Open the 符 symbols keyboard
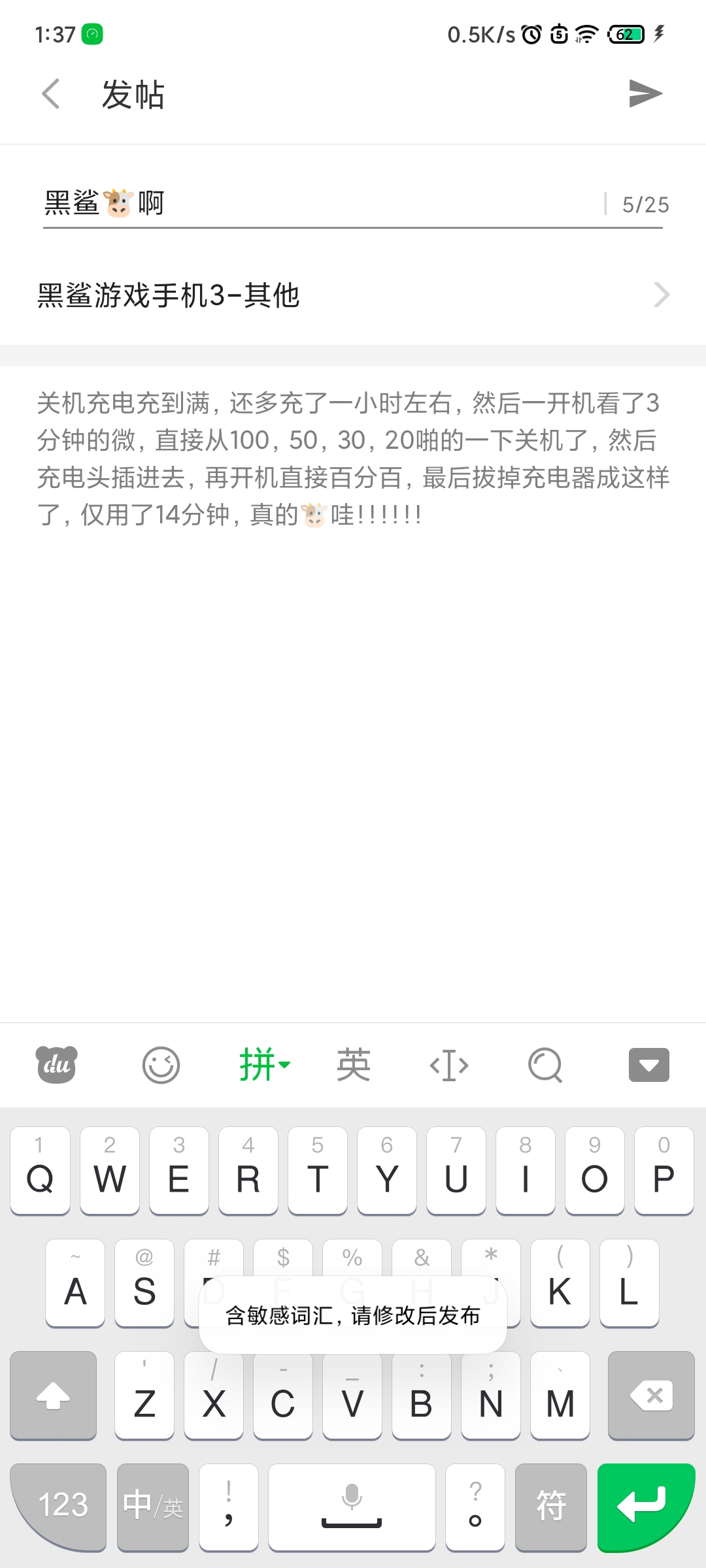 coord(551,1507)
